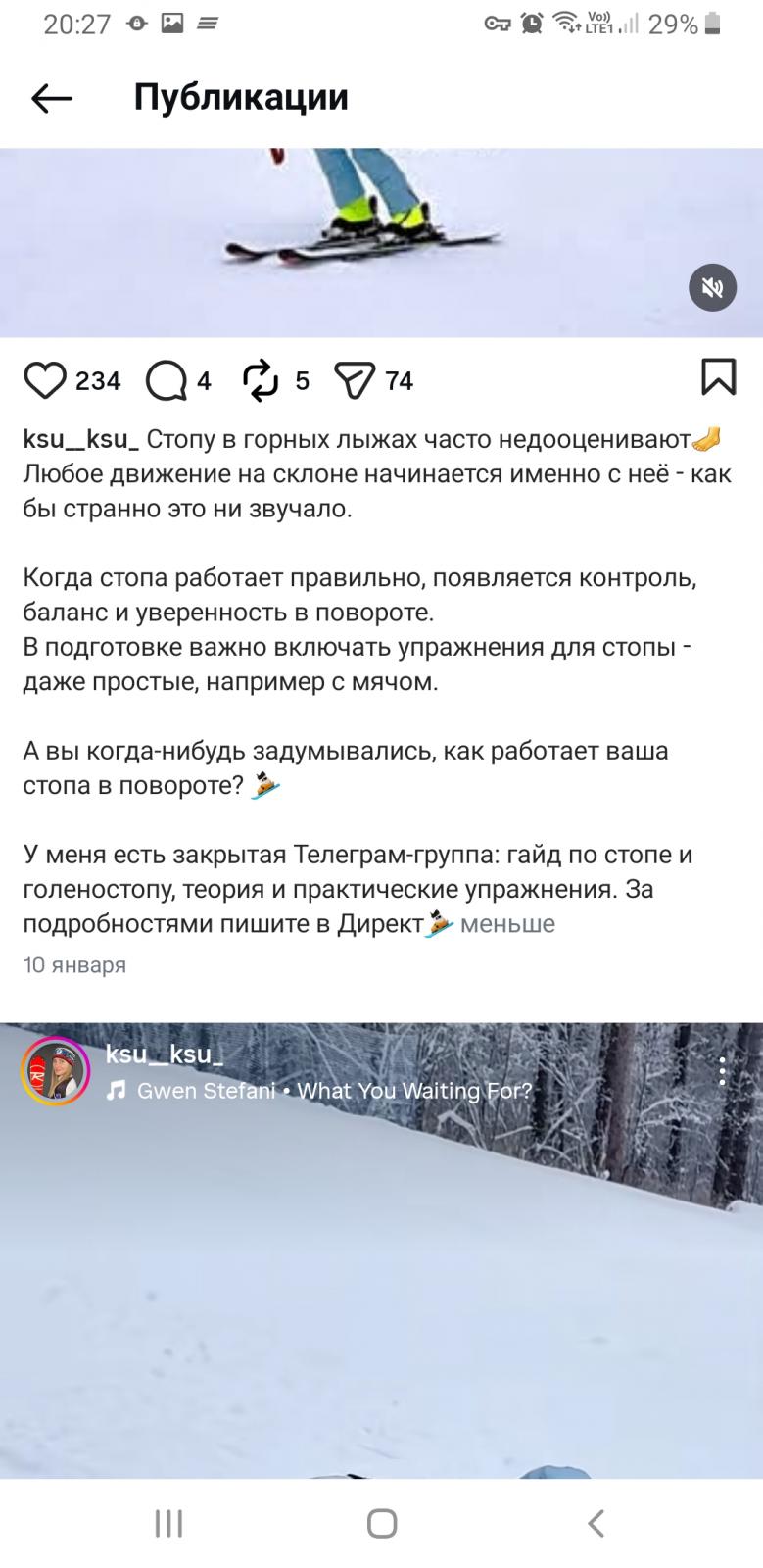Image resolution: width=763 pixels, height=1568 pixels.
Task: Share post via send icon
Action: 355,380
